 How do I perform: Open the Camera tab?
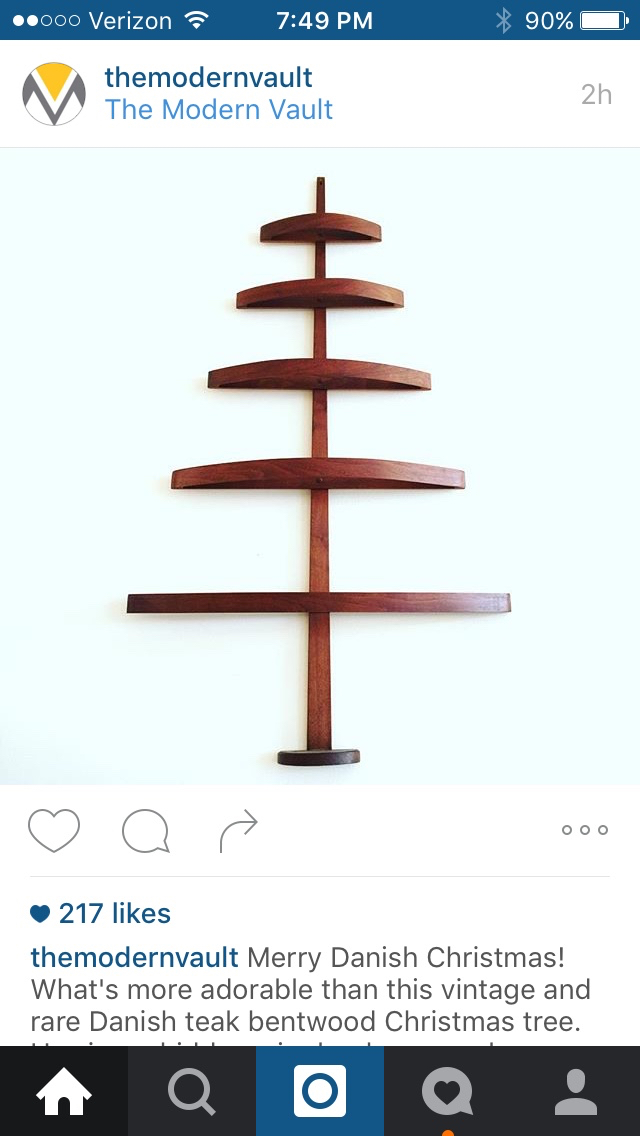(x=320, y=1091)
